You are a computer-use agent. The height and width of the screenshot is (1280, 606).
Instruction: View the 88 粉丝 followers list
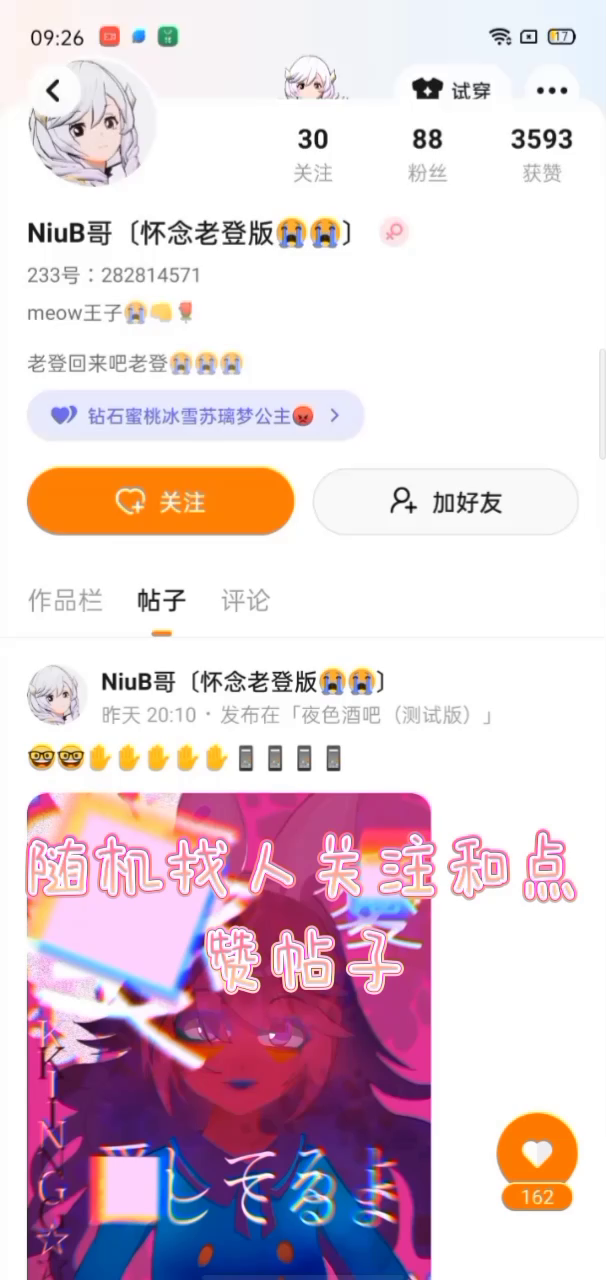427,154
